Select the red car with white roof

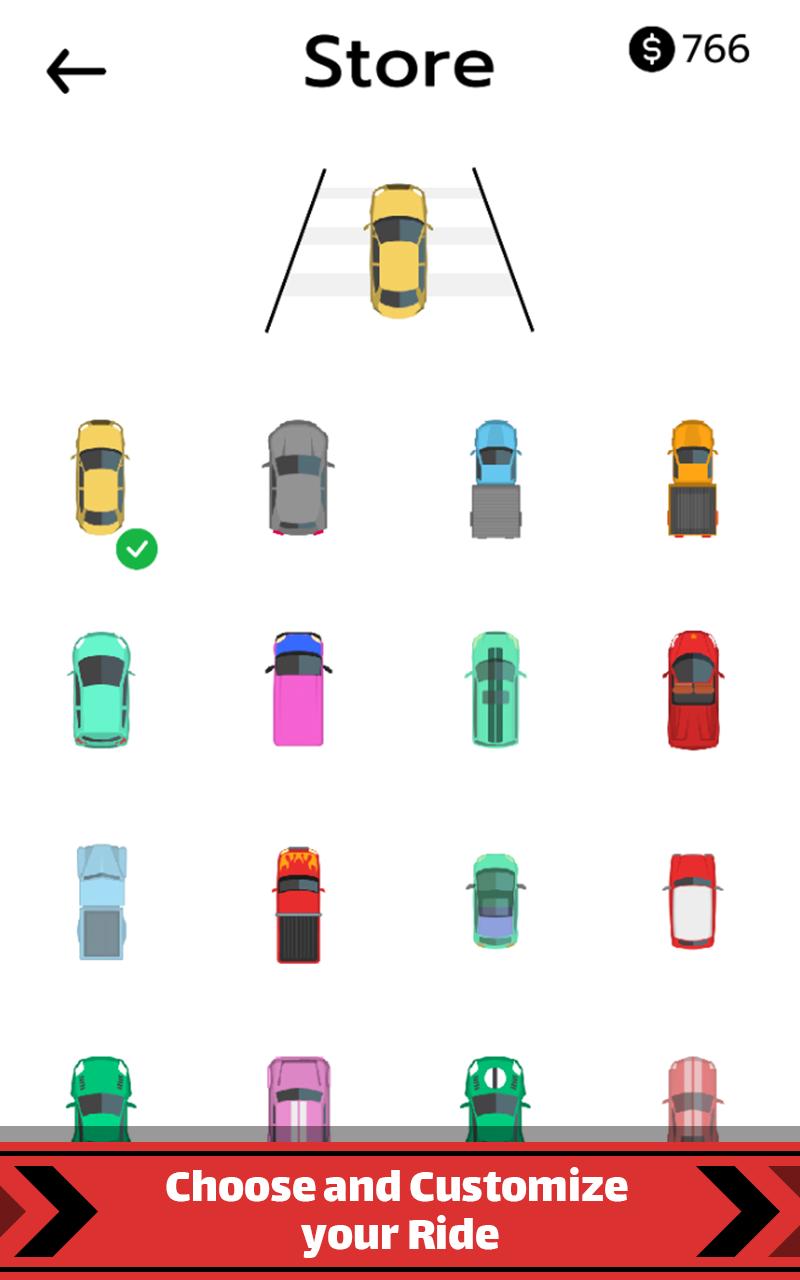tap(692, 901)
